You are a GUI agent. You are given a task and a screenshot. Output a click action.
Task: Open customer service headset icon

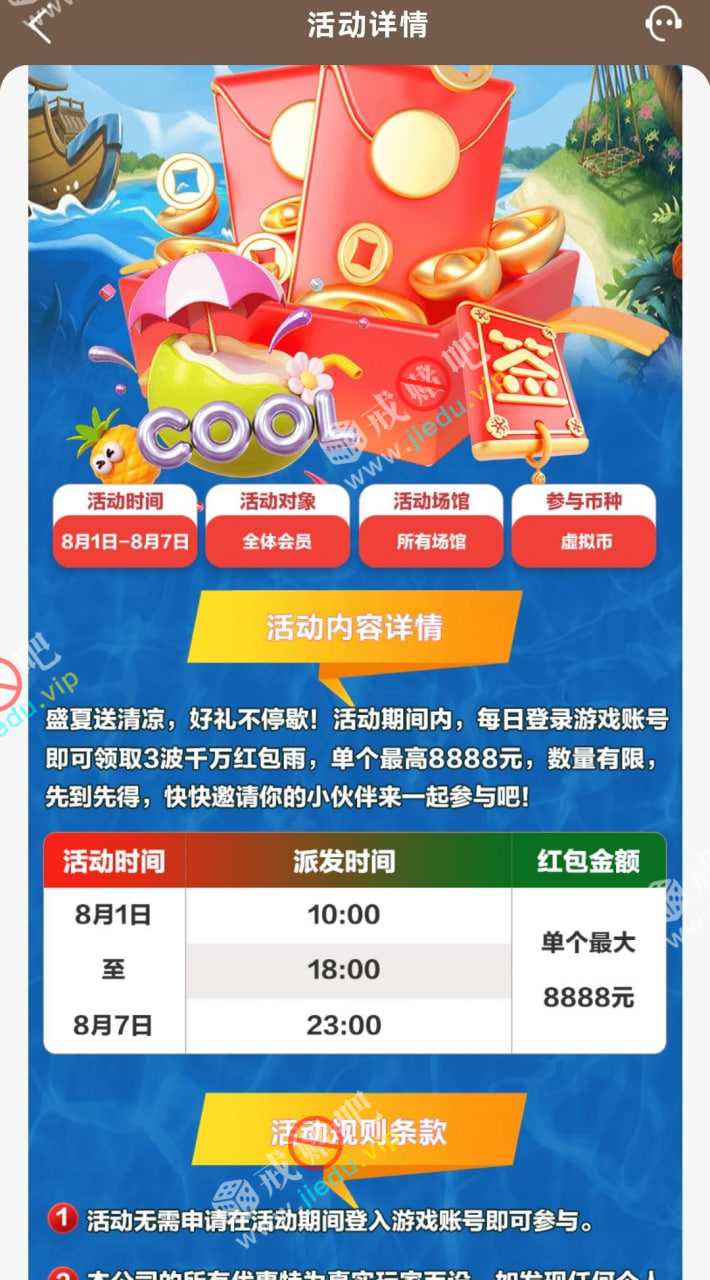coord(663,23)
